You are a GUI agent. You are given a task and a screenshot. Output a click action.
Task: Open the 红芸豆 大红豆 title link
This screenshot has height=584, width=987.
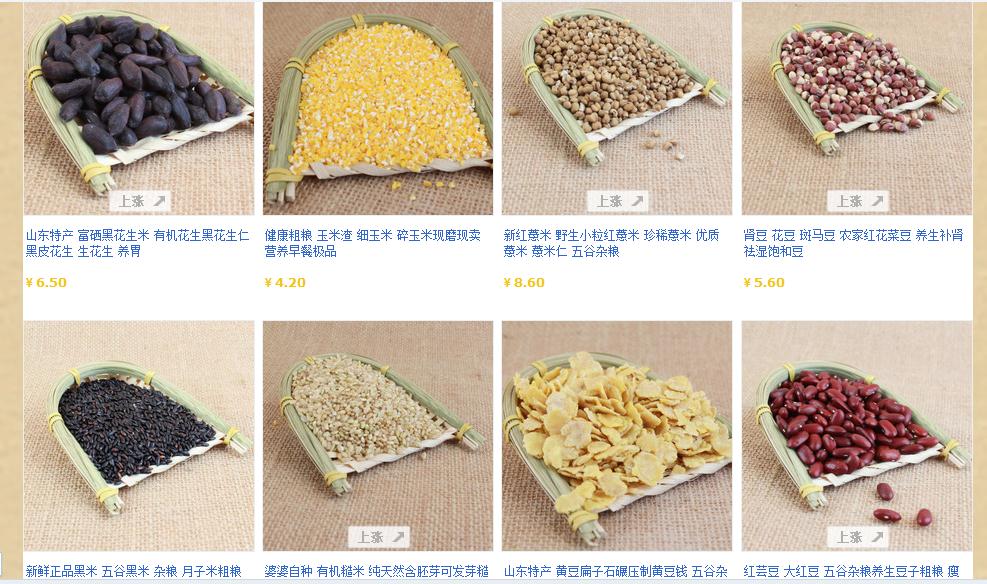856,571
